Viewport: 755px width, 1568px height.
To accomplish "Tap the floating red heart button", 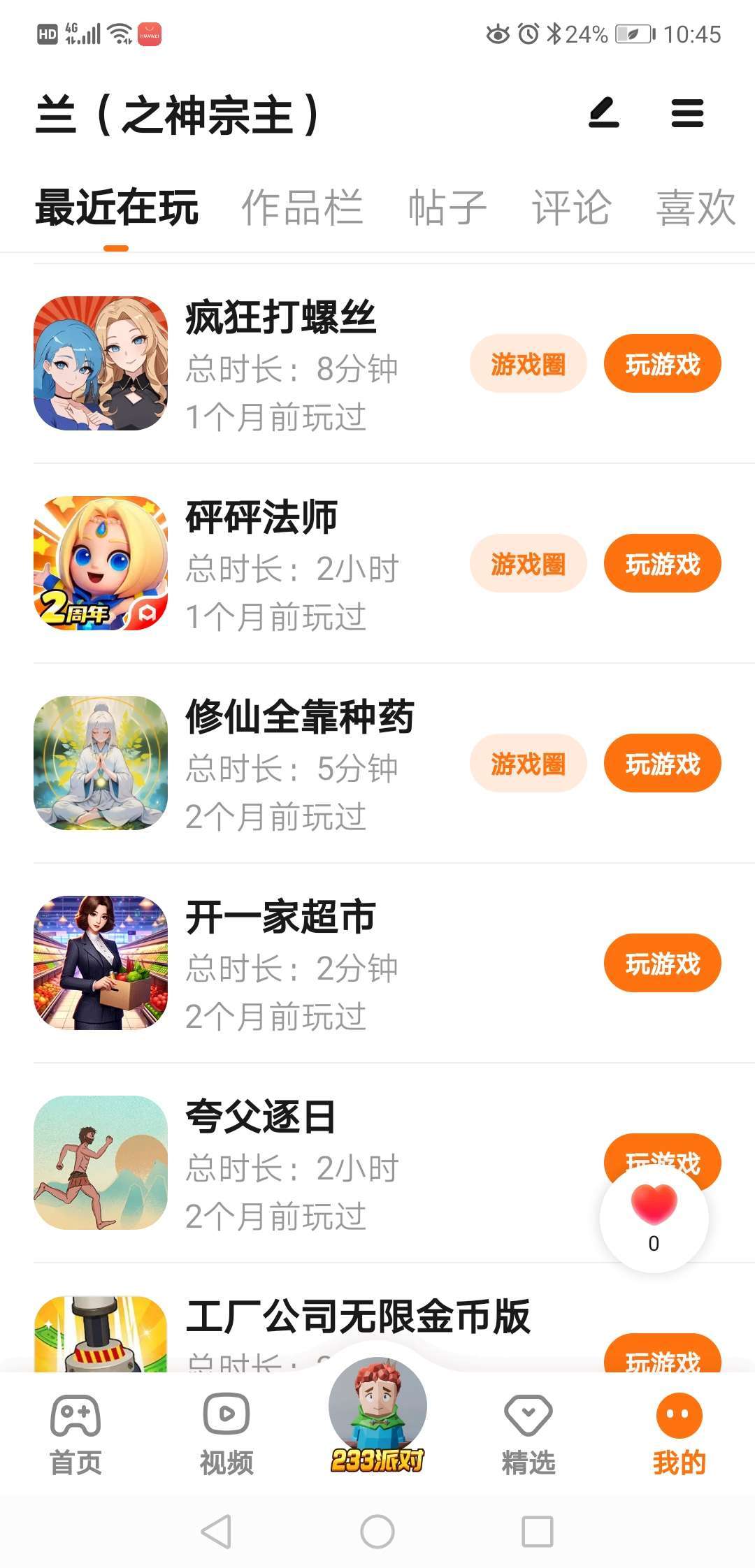I will 654,1217.
